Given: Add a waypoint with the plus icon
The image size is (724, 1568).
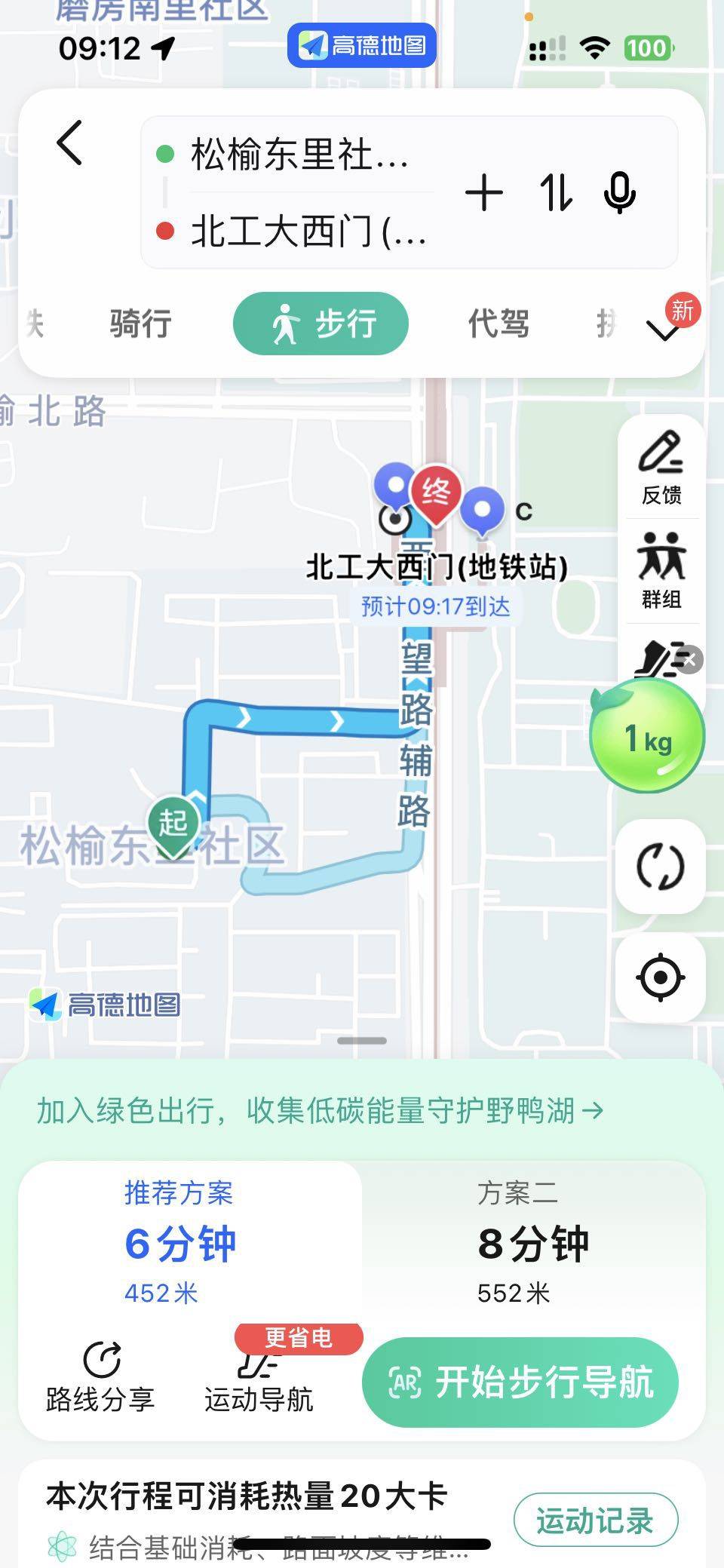Looking at the screenshot, I should [x=484, y=194].
